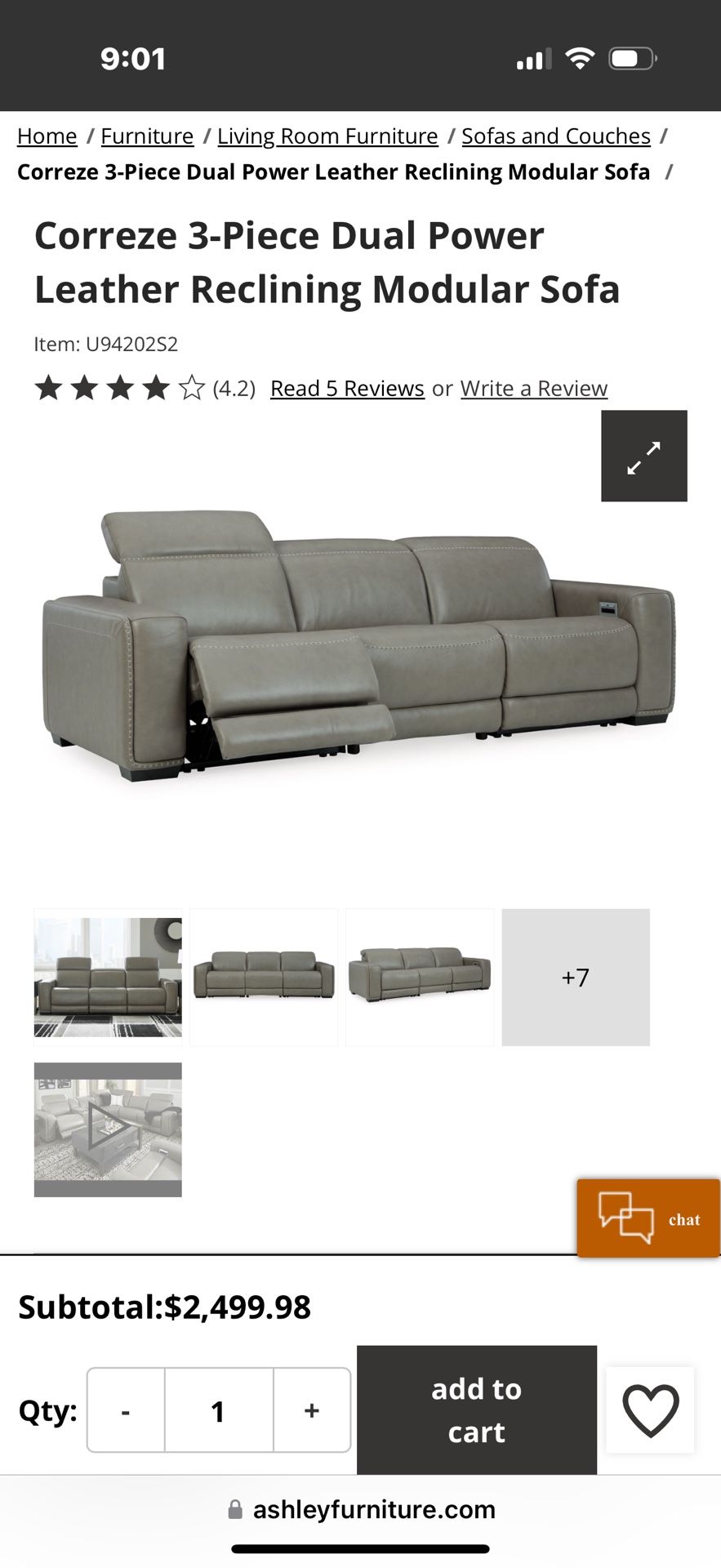Tap the quantity input field
Viewport: 721px width, 1568px height.
pyautogui.click(x=218, y=1410)
